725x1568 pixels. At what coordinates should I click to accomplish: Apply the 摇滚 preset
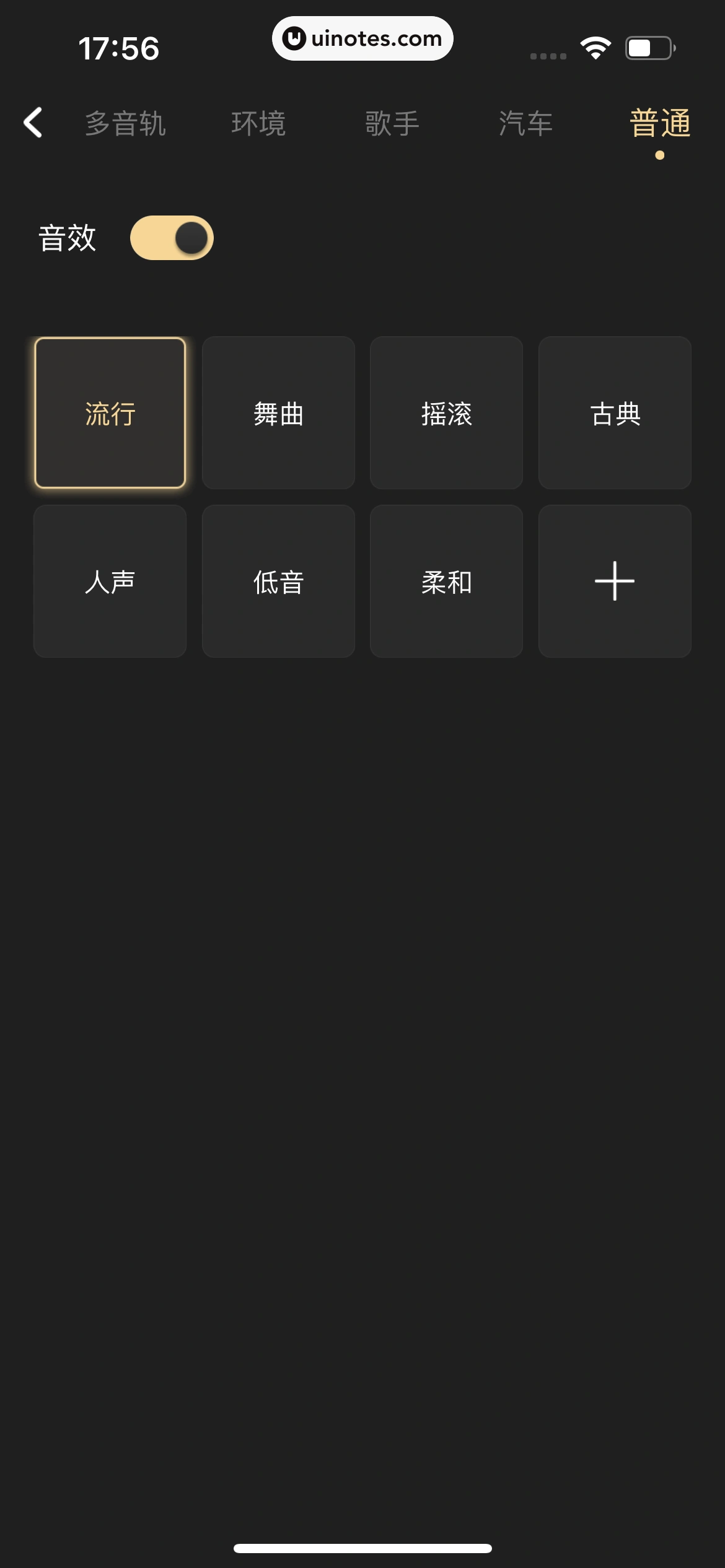(x=446, y=413)
